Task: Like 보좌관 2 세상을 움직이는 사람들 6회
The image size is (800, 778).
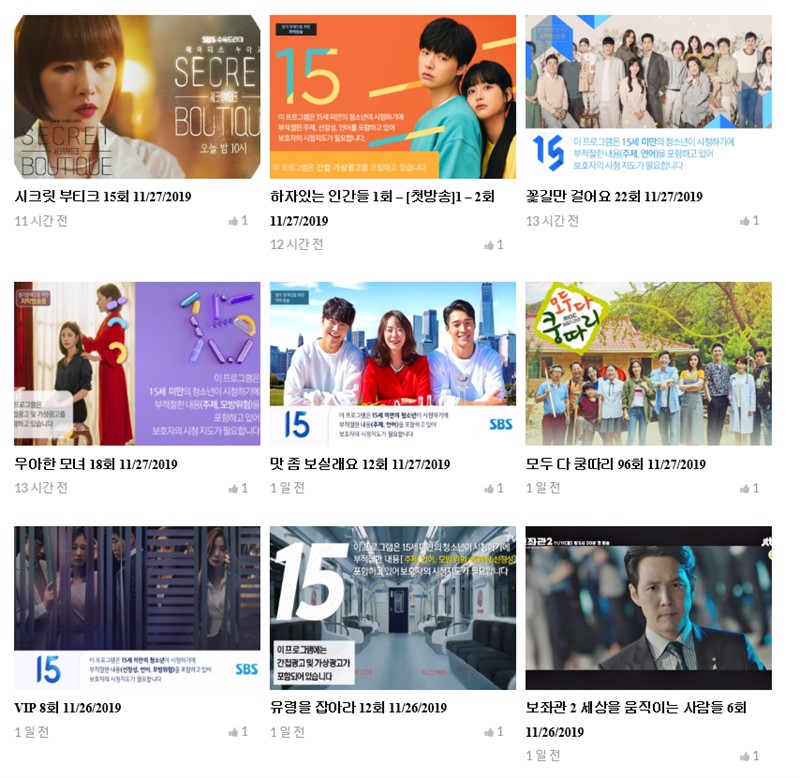Action: coord(750,756)
